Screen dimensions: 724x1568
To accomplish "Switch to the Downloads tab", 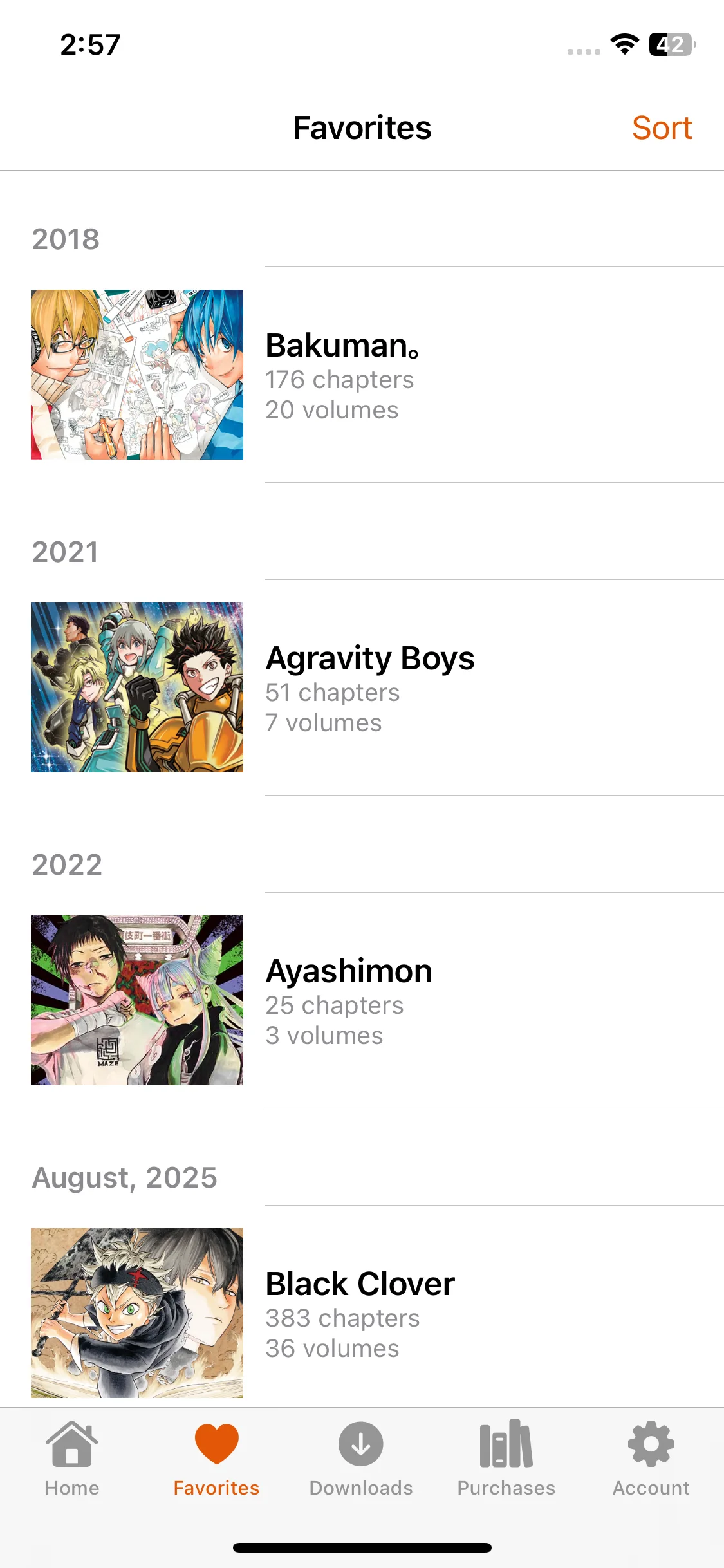I will coord(361,1458).
